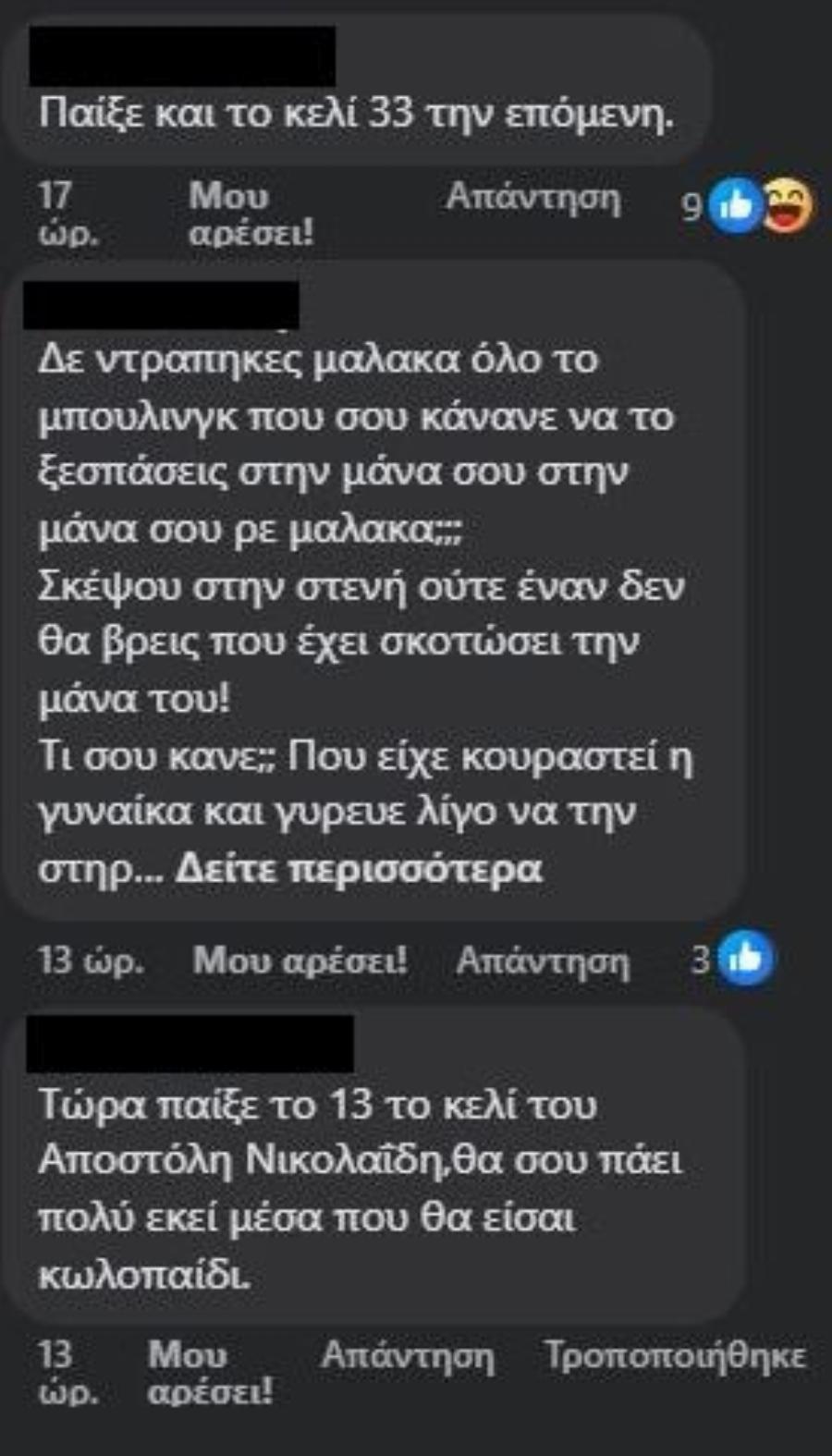Reply with 'Απάντηση' to the last comment

(407, 1353)
